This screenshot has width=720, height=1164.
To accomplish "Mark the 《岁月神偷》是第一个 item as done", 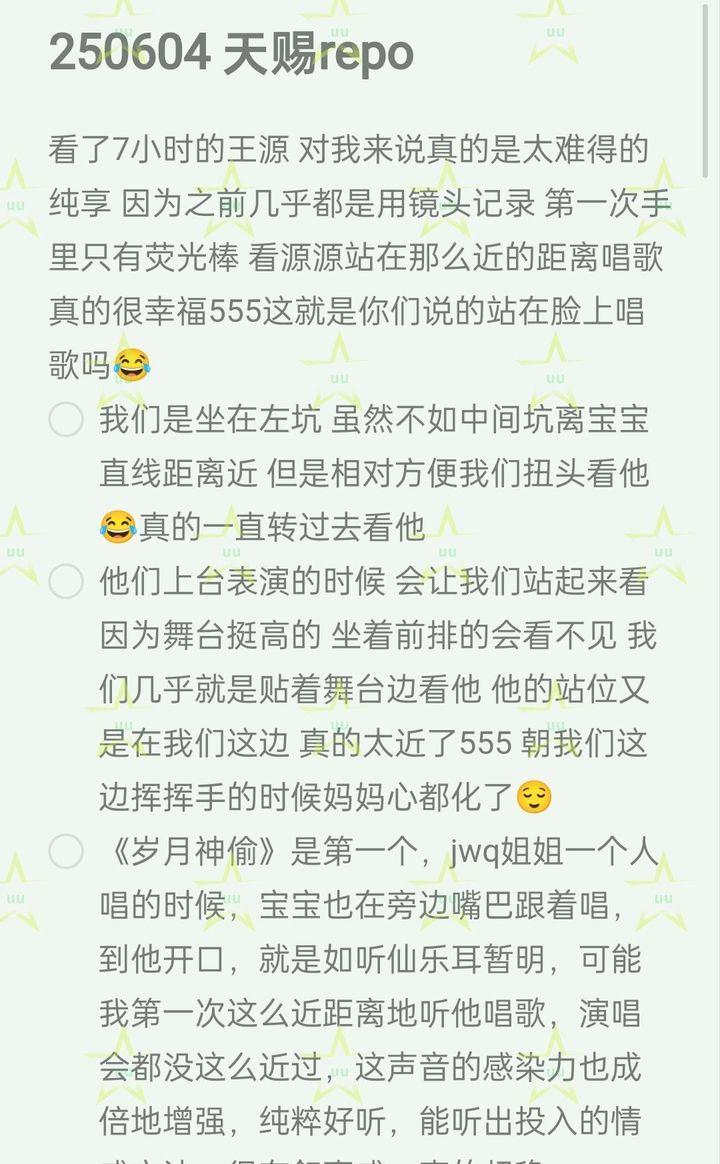I will pyautogui.click(x=66, y=851).
